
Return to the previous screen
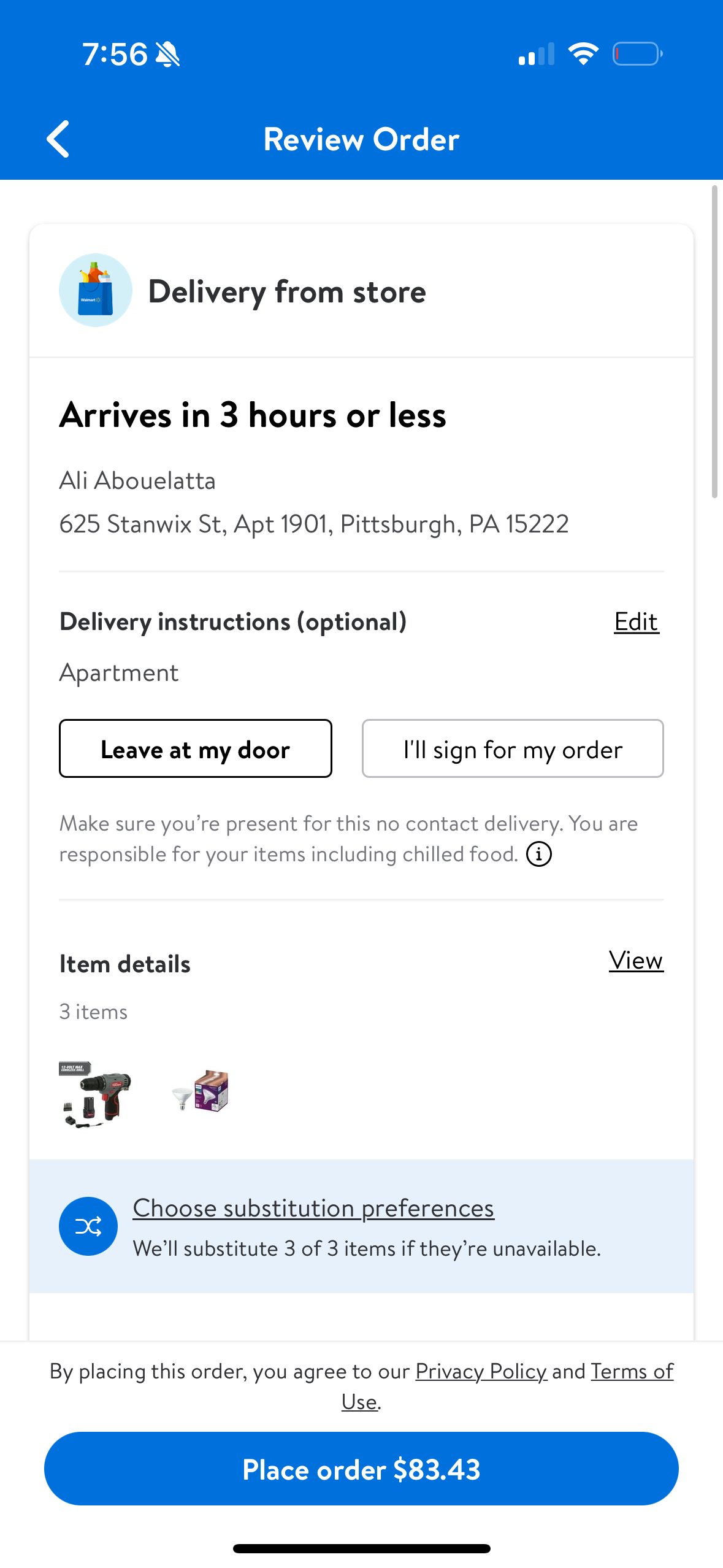[58, 139]
